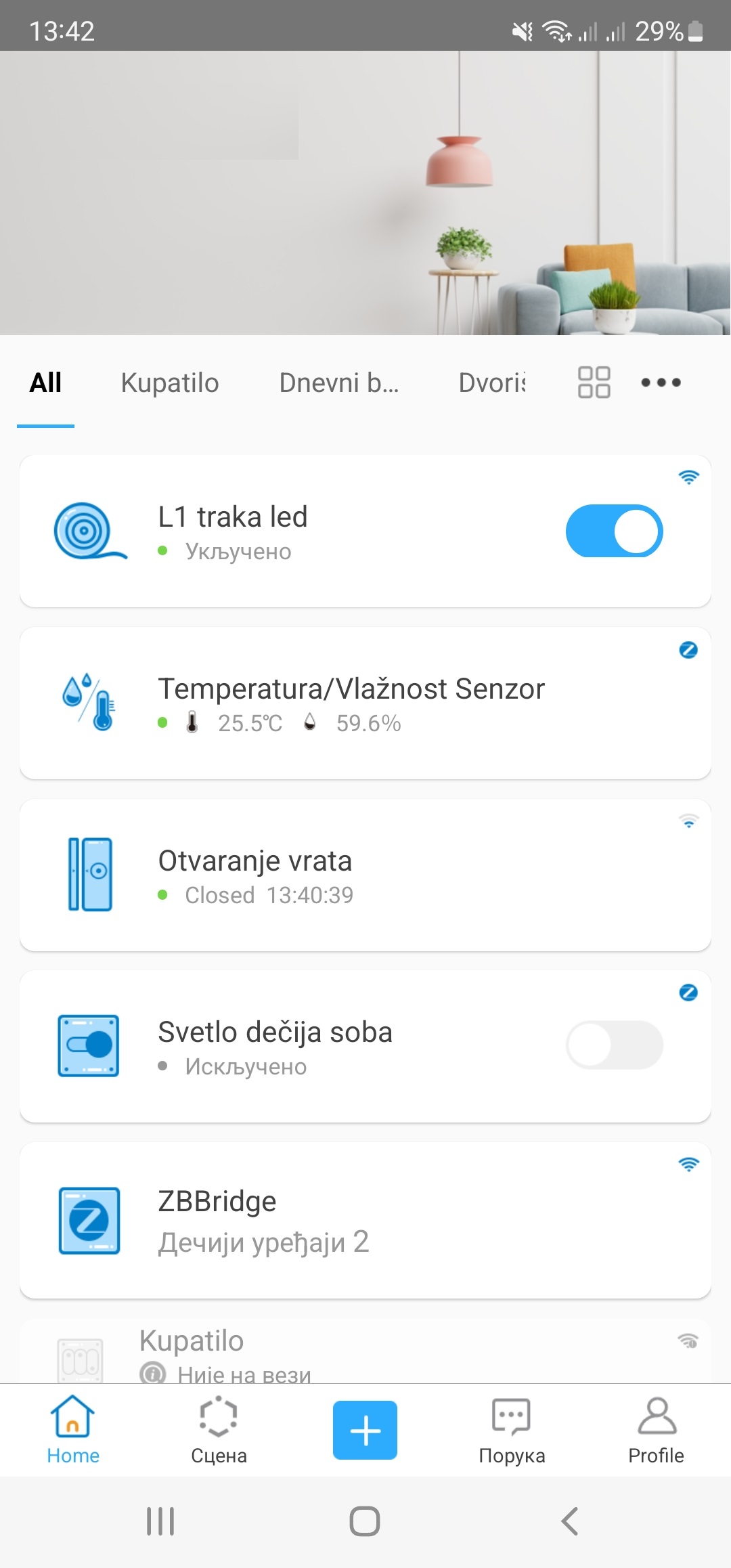Add a new device with plus button

coord(365,1431)
